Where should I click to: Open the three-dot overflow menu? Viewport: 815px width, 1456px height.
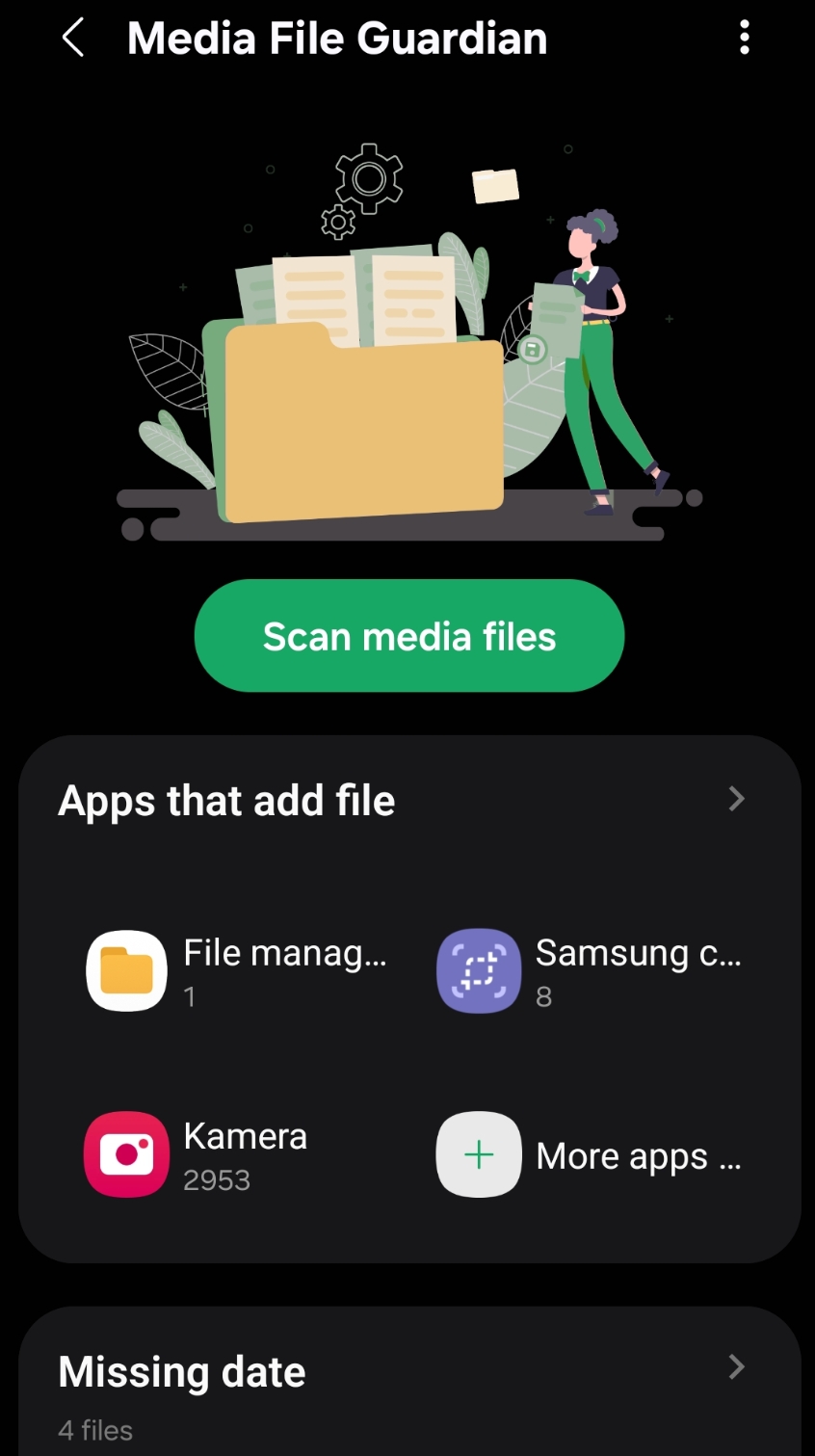(744, 39)
